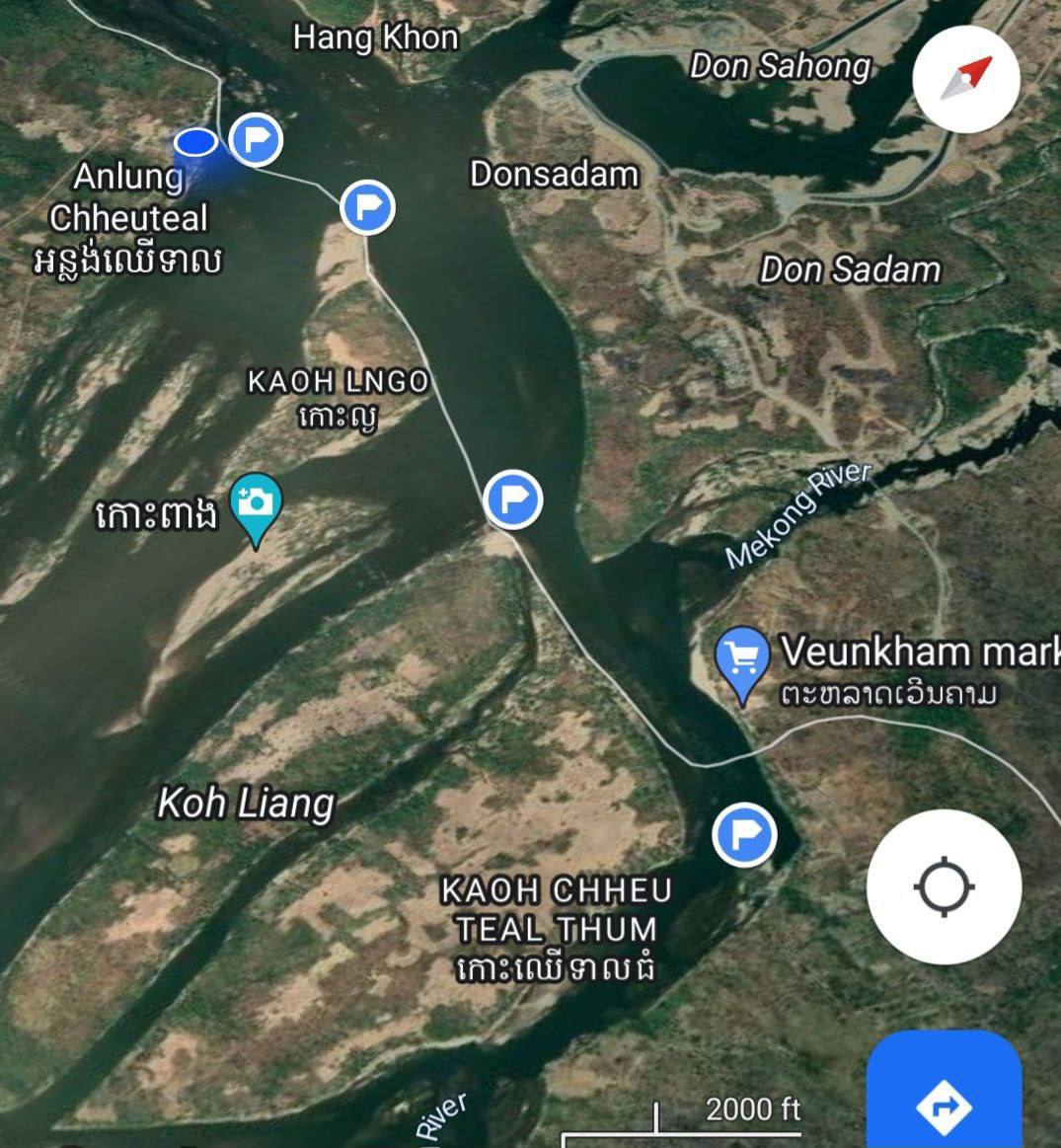Select the camera photo pin on the island

pyautogui.click(x=256, y=504)
